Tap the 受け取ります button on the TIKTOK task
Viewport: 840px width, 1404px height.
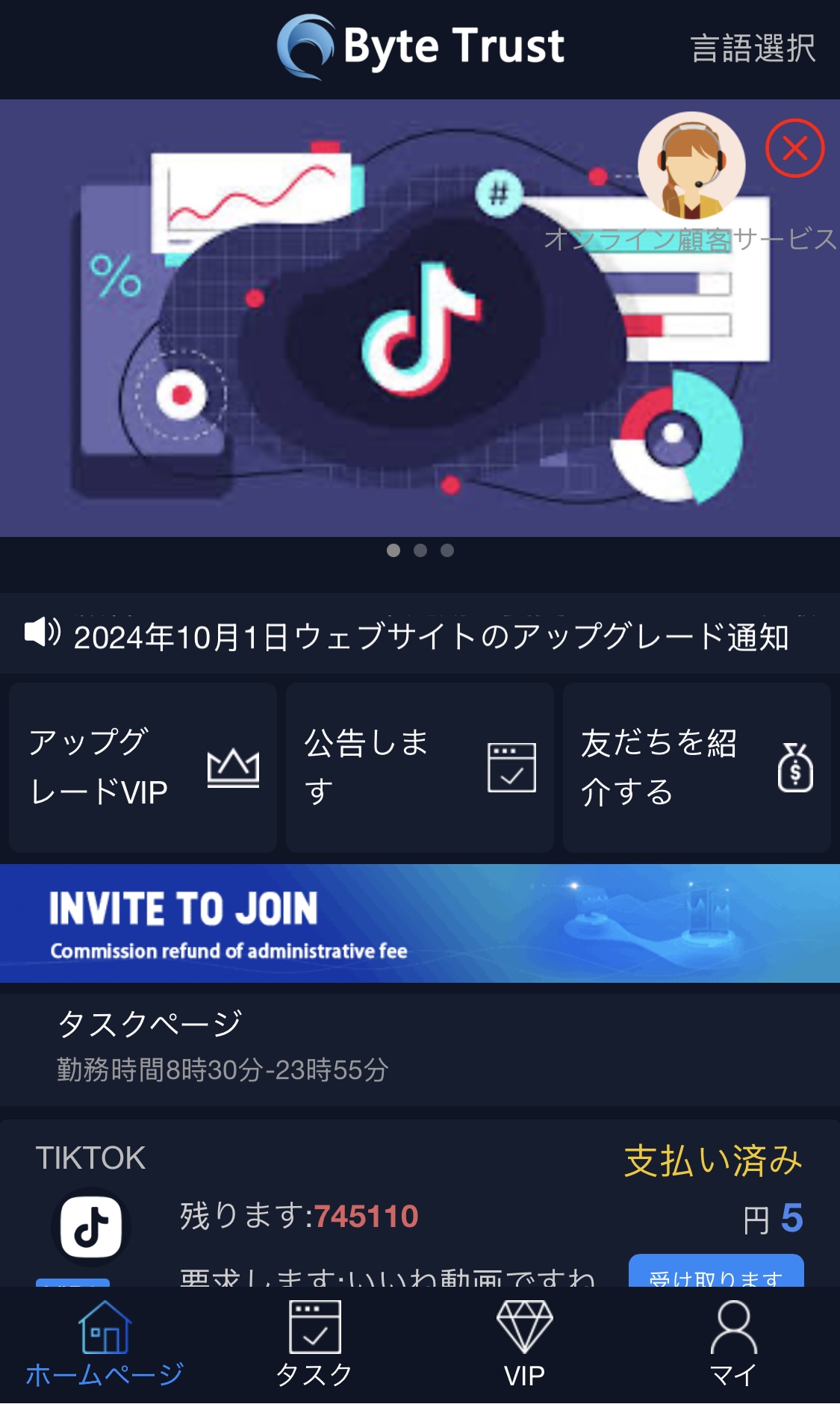(x=715, y=1273)
